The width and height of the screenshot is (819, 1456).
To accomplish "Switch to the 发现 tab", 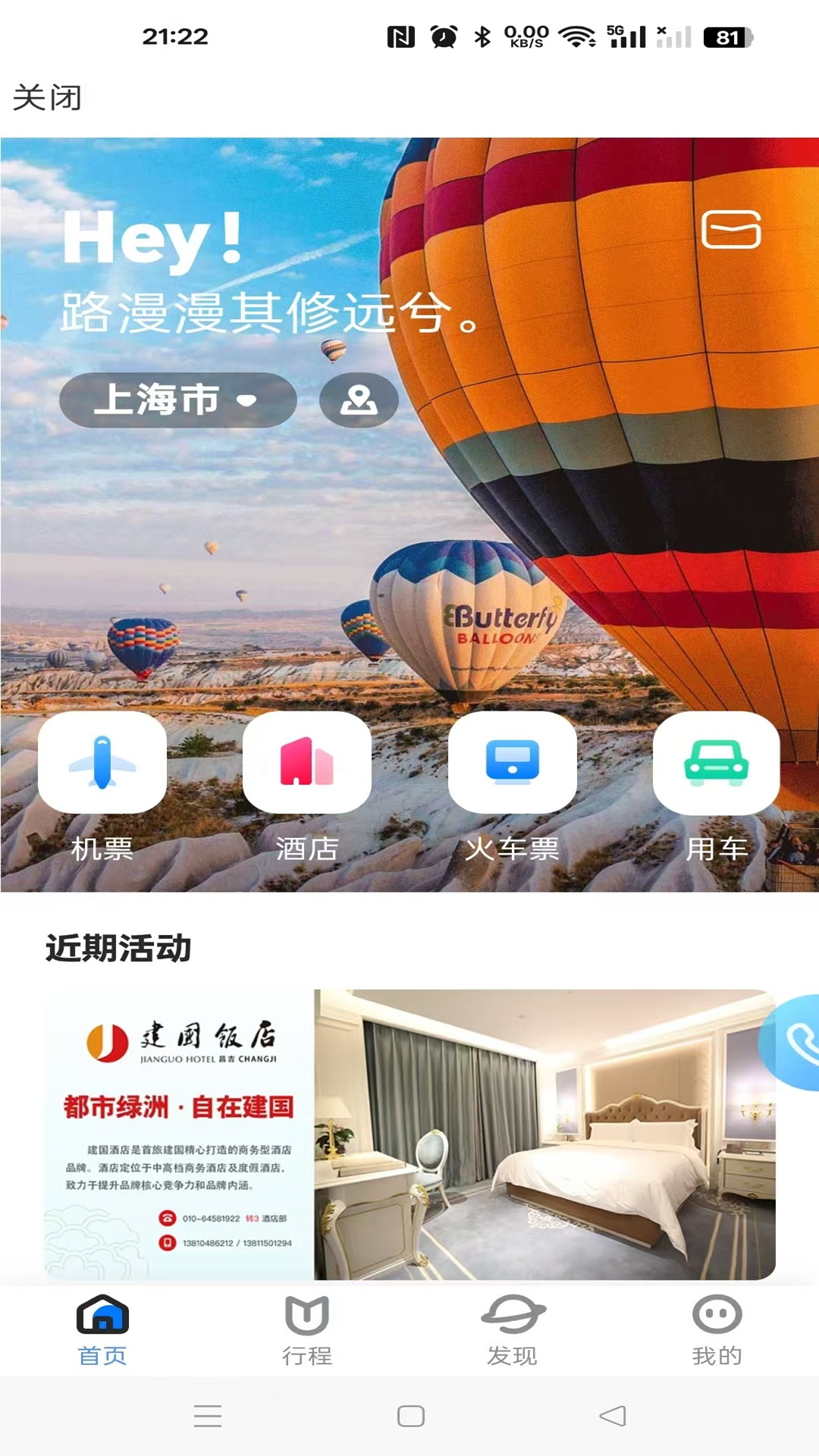I will click(513, 1331).
